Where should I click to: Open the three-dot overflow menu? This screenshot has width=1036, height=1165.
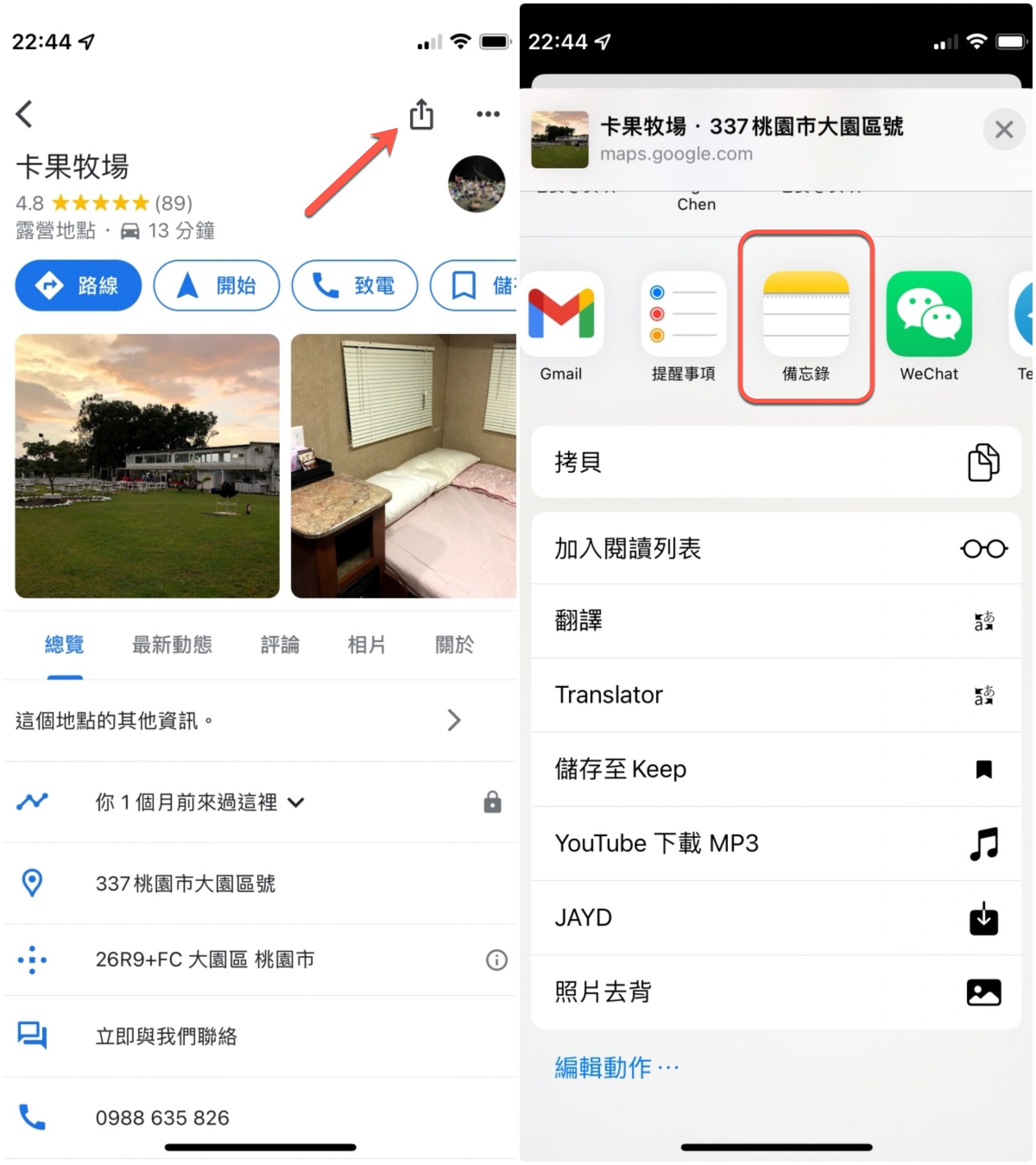point(488,115)
